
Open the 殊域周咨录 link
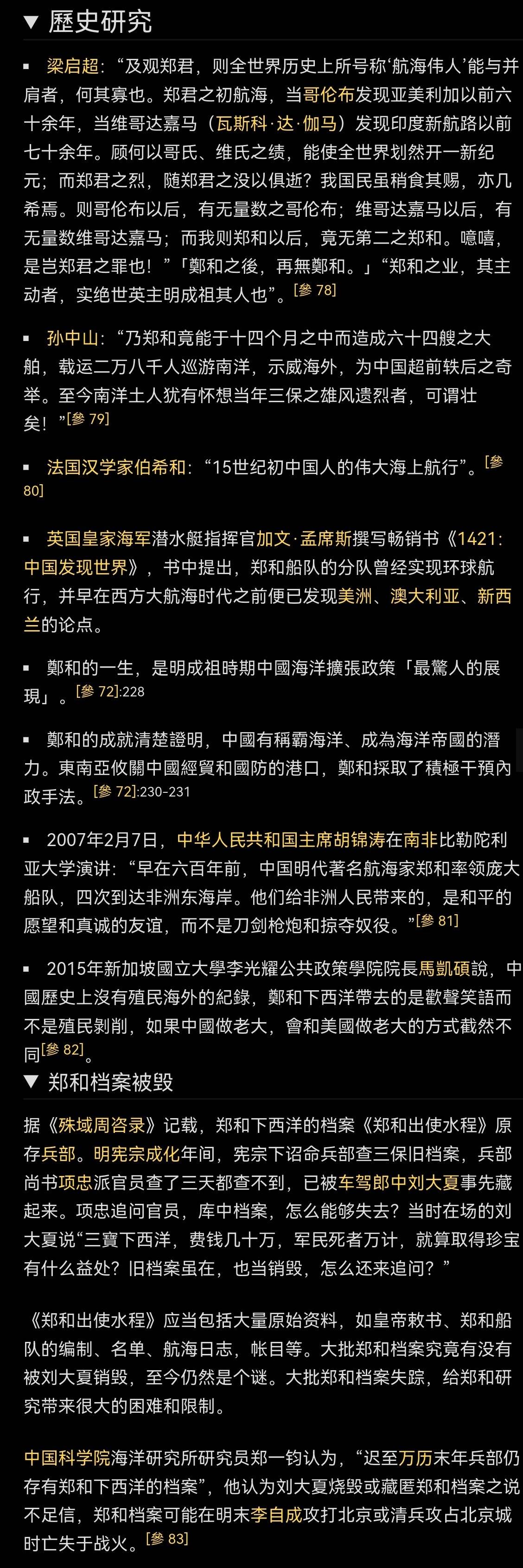pos(102,1125)
